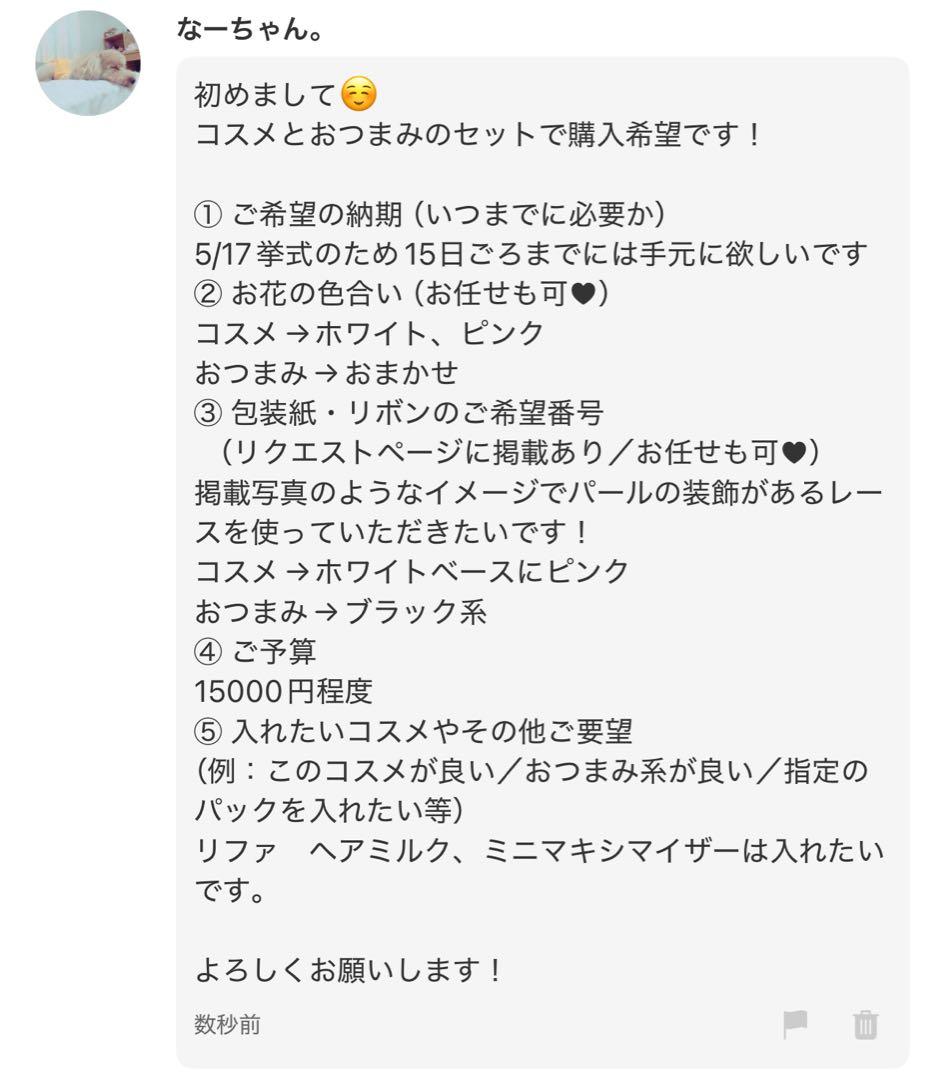Click the trash icon to delete the comment
Viewport: 946px width, 1080px height.
(x=868, y=1021)
